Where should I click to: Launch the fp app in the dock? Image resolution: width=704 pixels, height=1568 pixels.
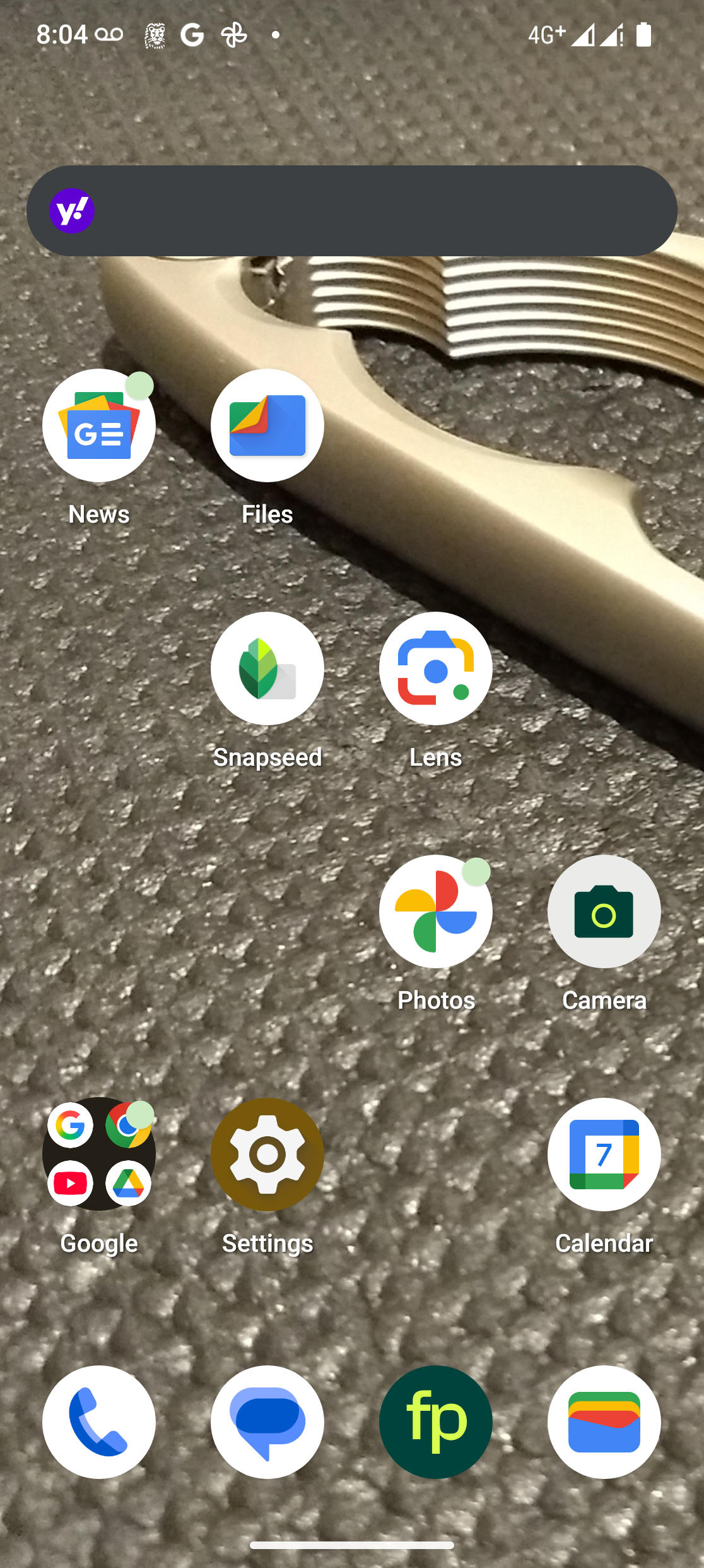coord(436,1422)
